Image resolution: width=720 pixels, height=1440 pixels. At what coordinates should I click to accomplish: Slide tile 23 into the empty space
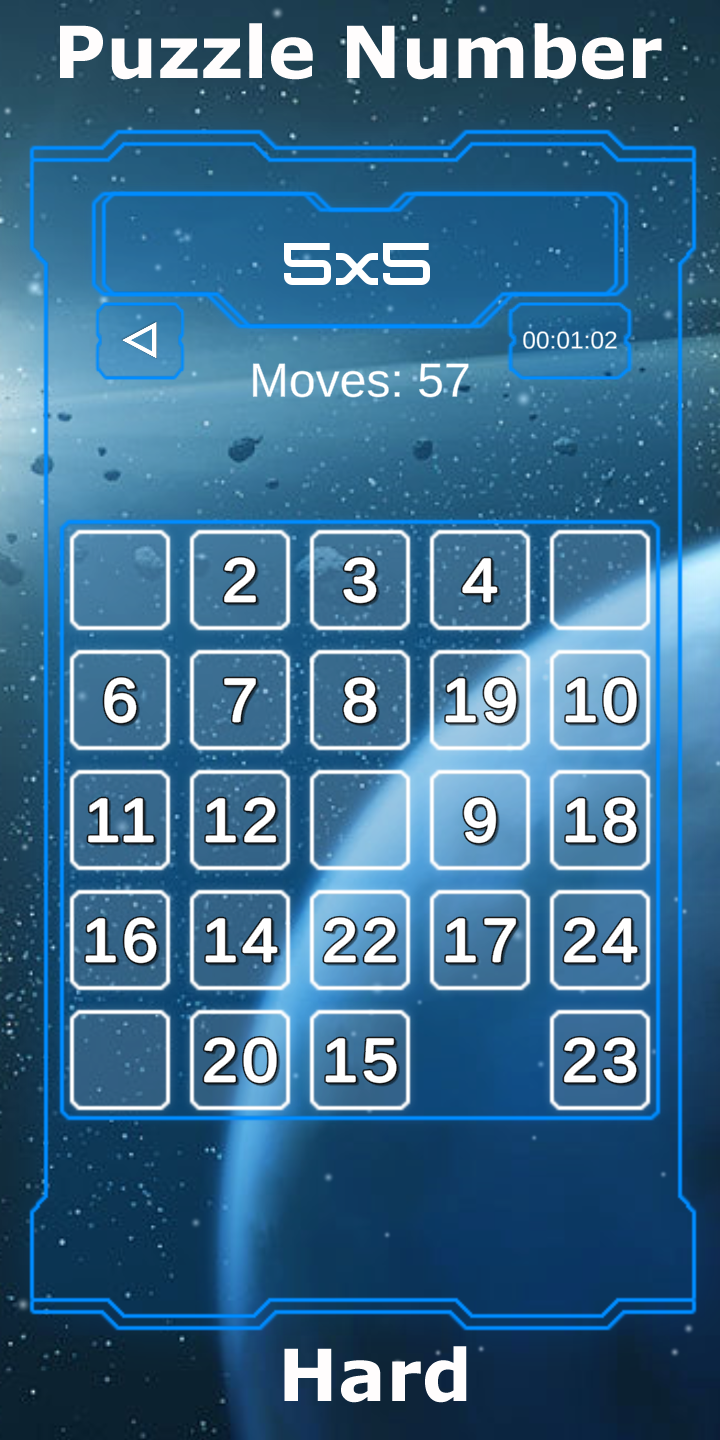click(x=600, y=1060)
